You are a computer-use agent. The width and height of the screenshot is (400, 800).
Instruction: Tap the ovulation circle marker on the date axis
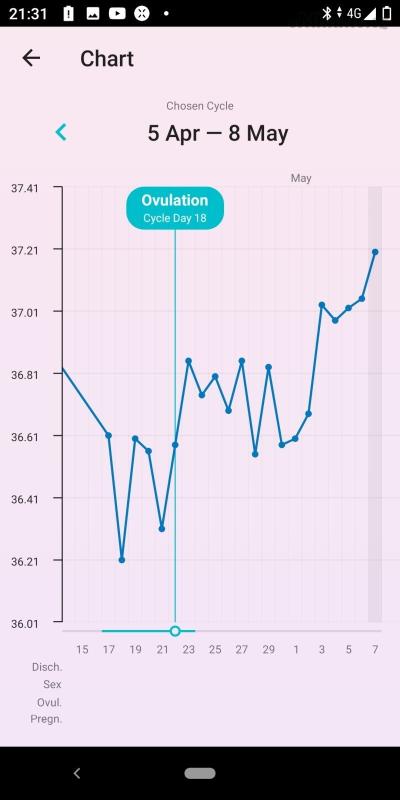pyautogui.click(x=175, y=631)
